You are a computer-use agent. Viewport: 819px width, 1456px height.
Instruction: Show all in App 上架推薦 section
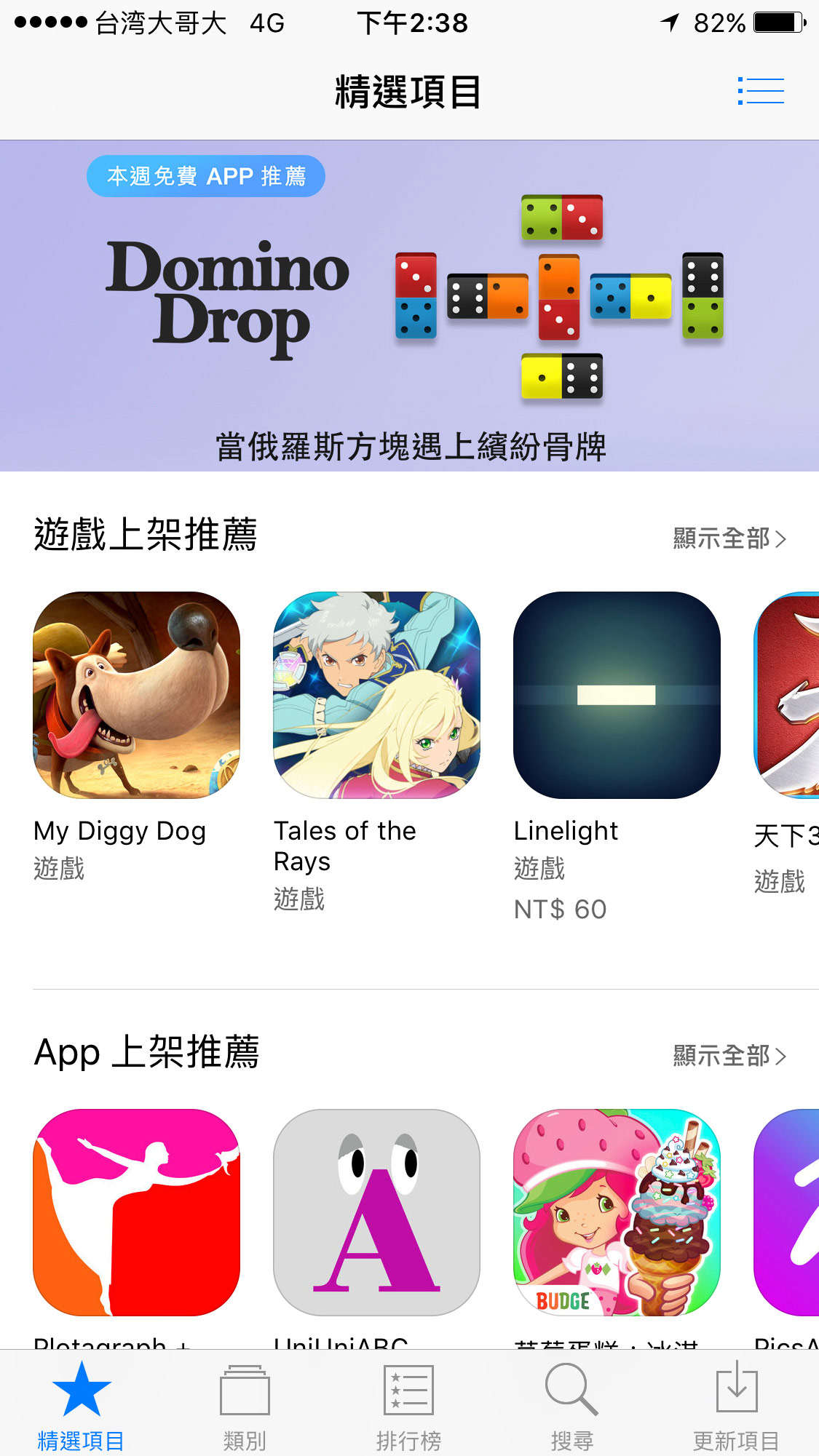pos(729,1055)
